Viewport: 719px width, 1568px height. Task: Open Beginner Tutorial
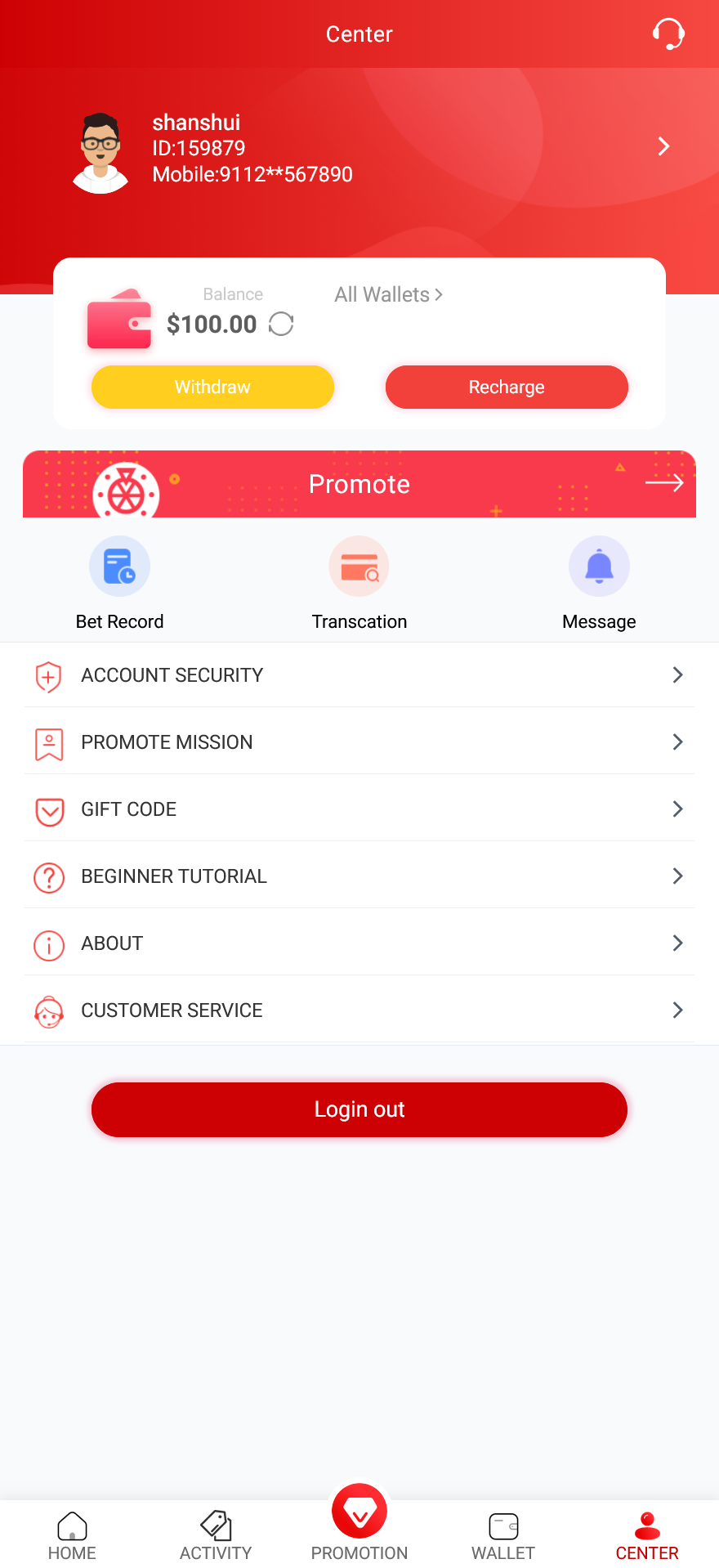359,876
